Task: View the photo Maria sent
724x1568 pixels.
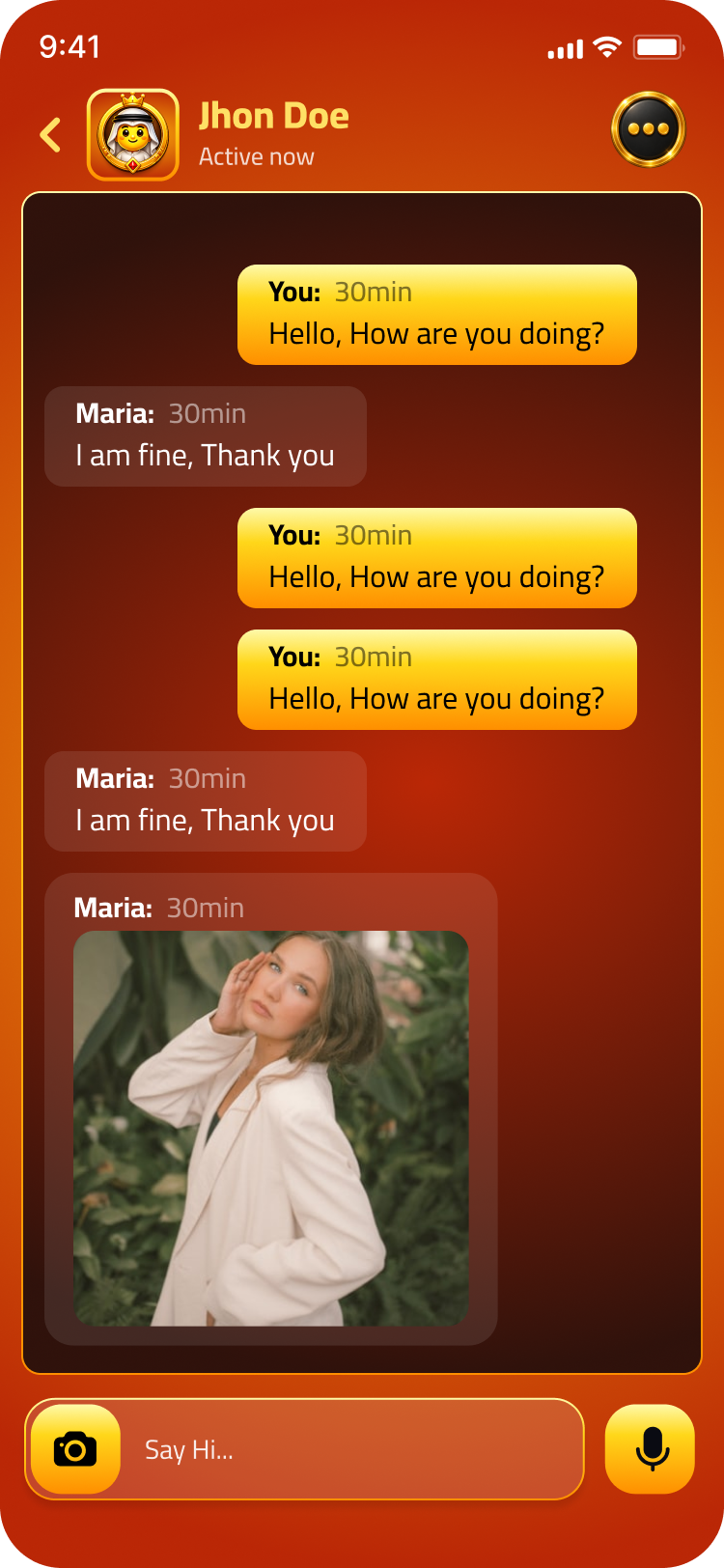Action: (271, 1128)
